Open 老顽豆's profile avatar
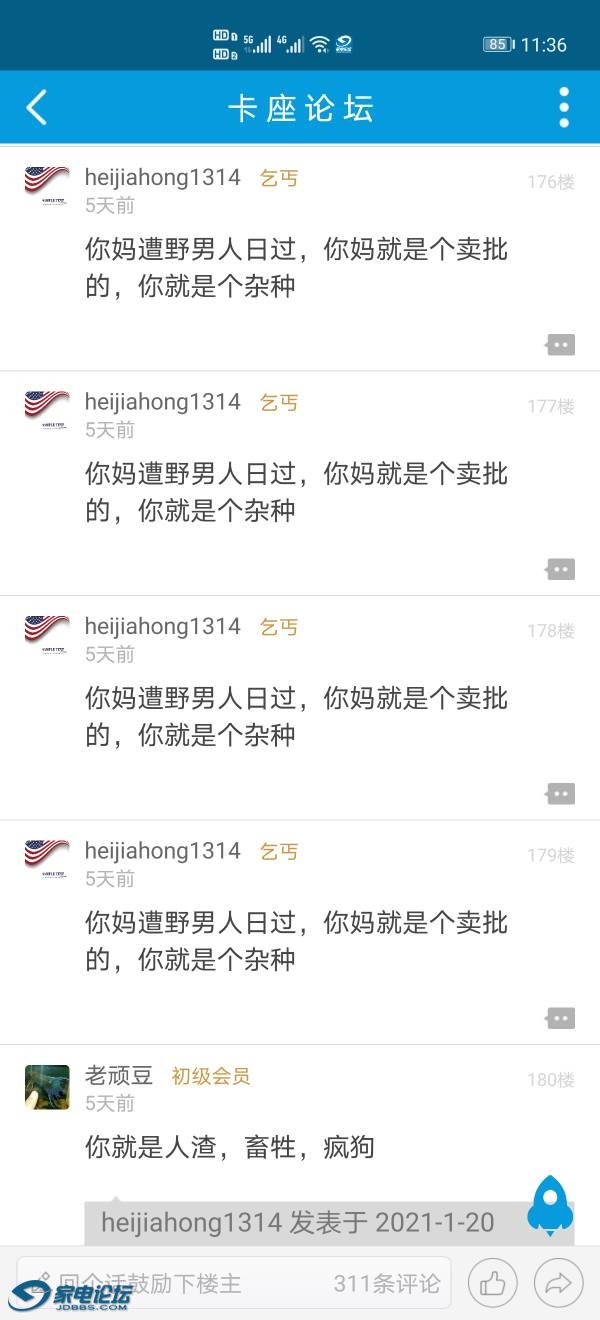 click(x=47, y=1087)
